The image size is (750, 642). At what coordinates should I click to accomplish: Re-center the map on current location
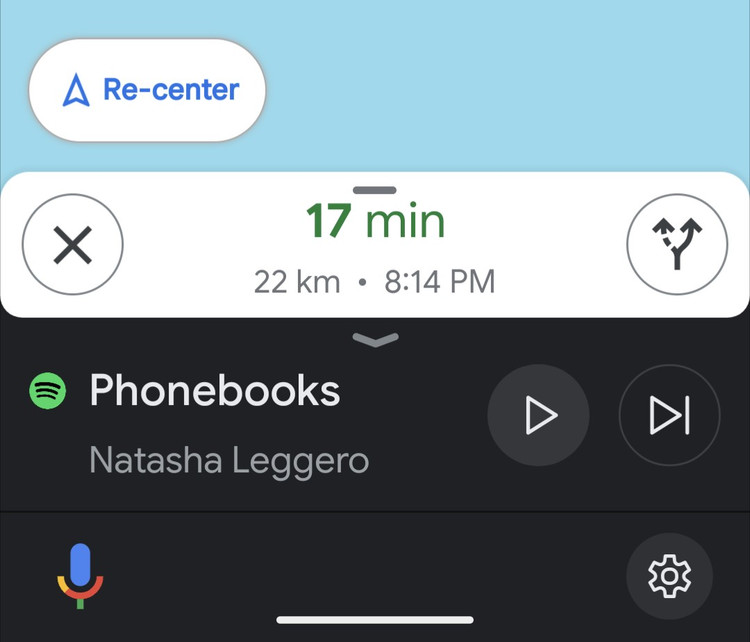(x=148, y=91)
